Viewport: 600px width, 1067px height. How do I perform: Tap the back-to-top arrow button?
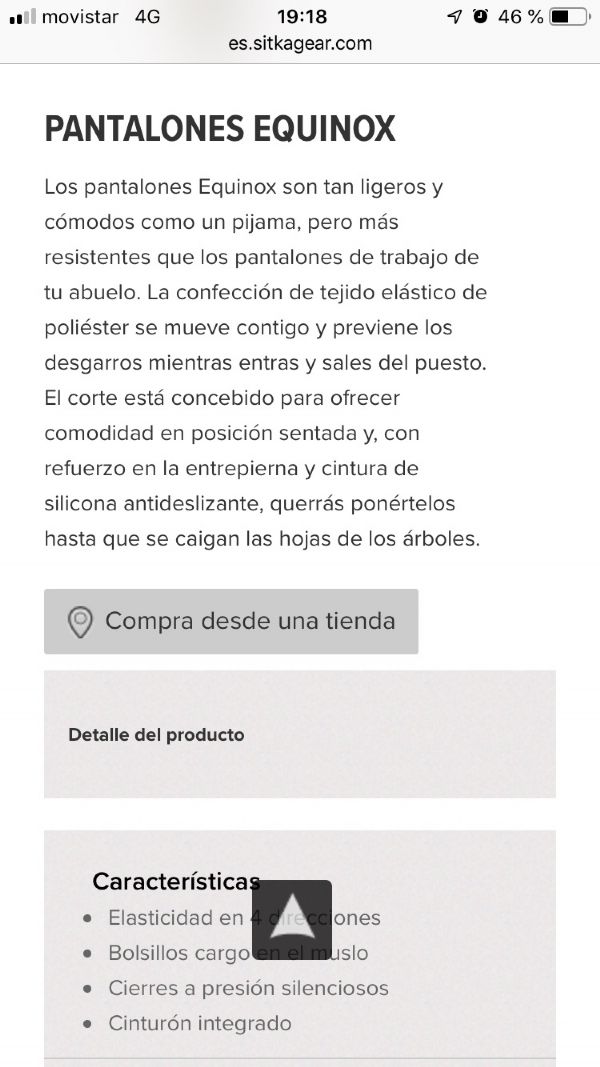pyautogui.click(x=292, y=920)
